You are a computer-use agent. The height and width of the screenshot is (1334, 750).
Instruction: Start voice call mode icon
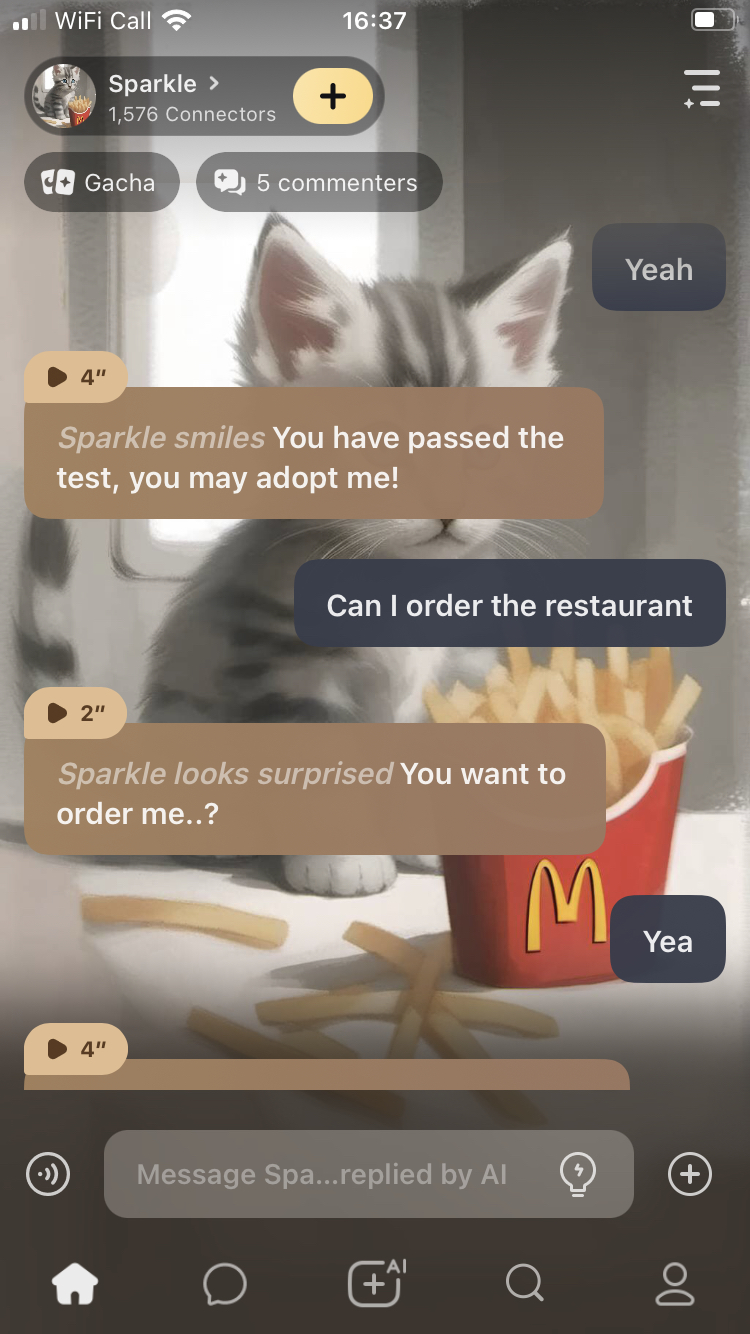tap(48, 1174)
